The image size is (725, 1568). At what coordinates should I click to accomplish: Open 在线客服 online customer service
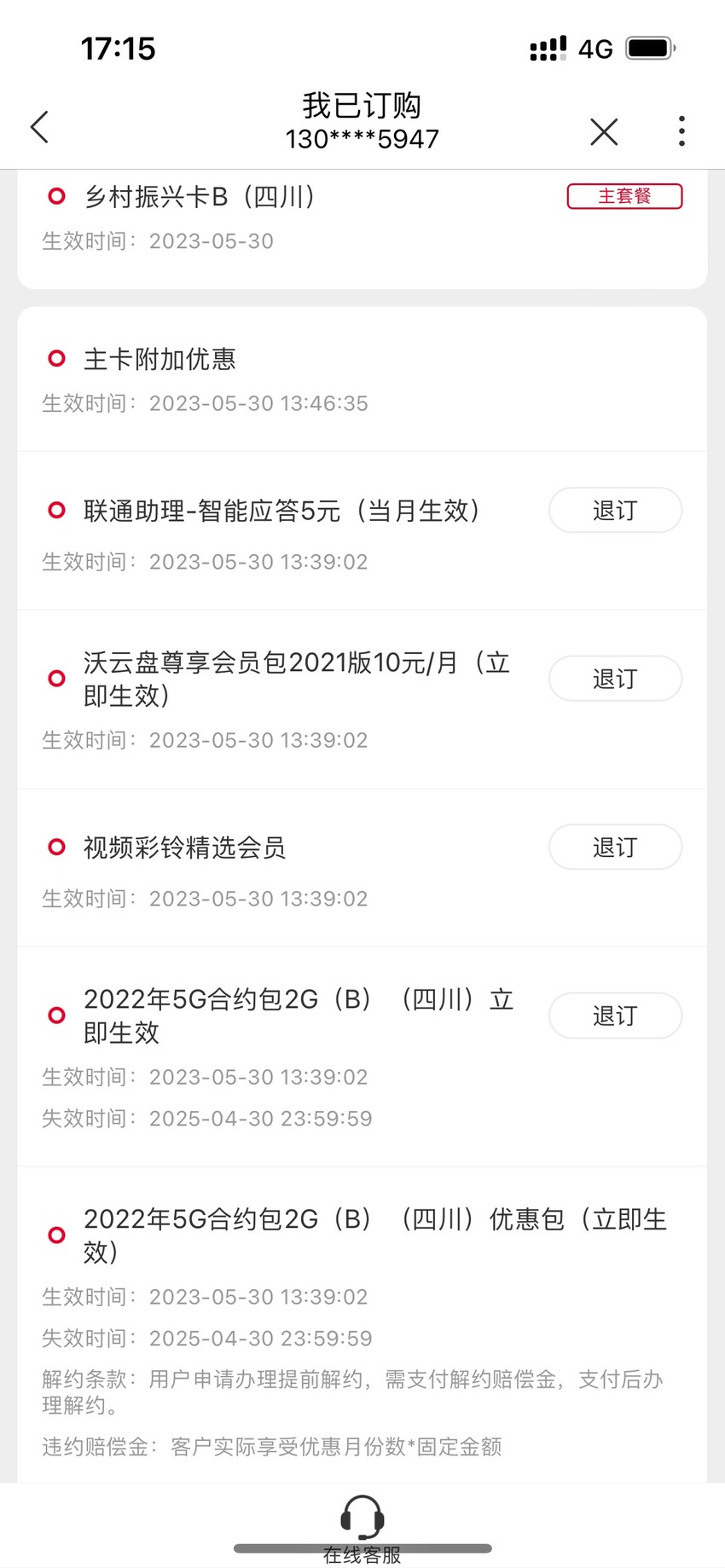tap(362, 1531)
